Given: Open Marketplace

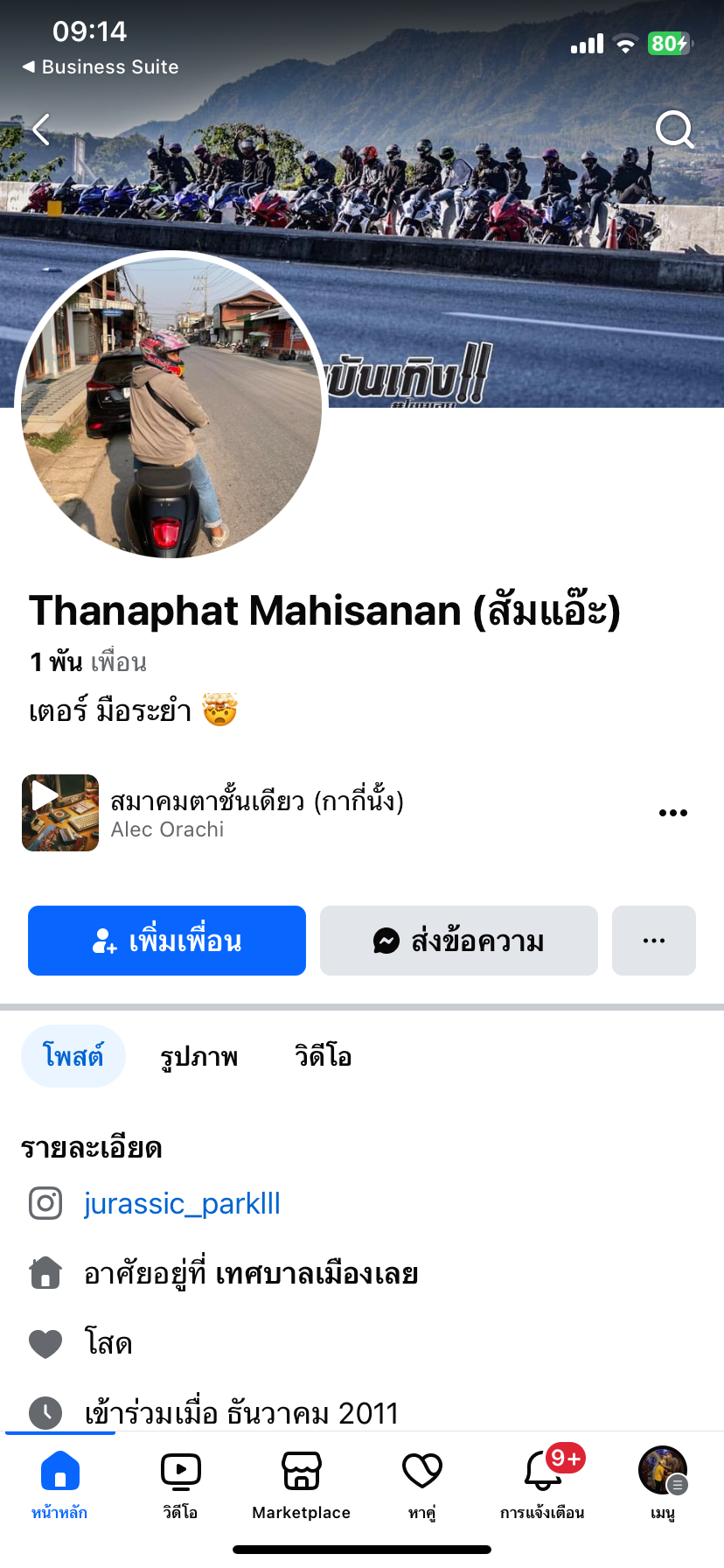Looking at the screenshot, I should (302, 1483).
